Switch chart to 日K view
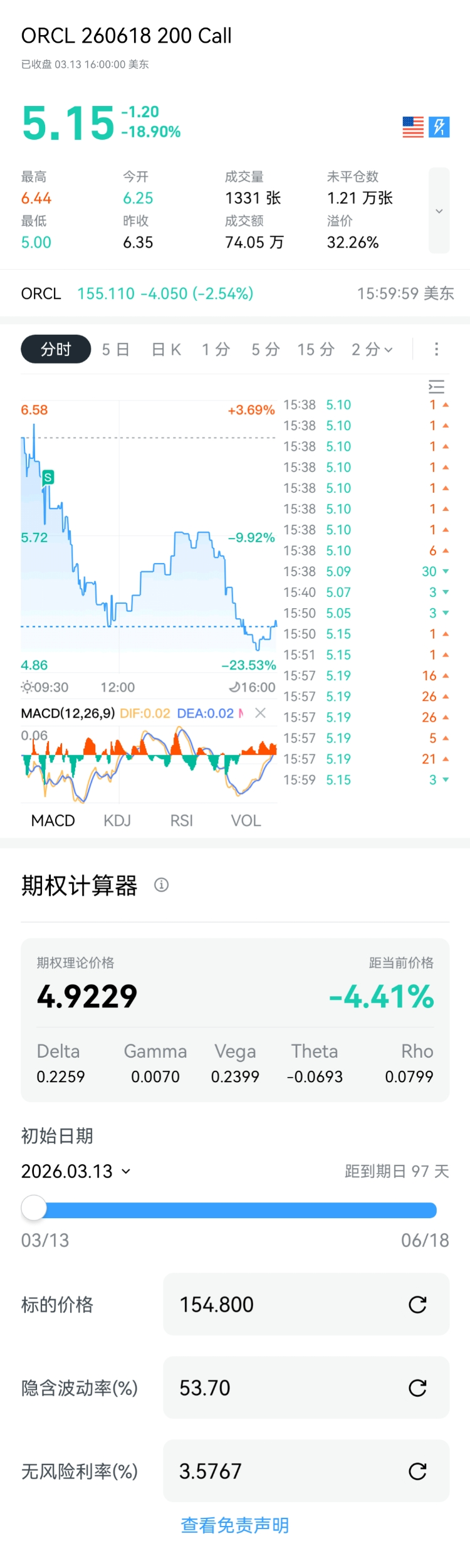470x1568 pixels. click(166, 349)
